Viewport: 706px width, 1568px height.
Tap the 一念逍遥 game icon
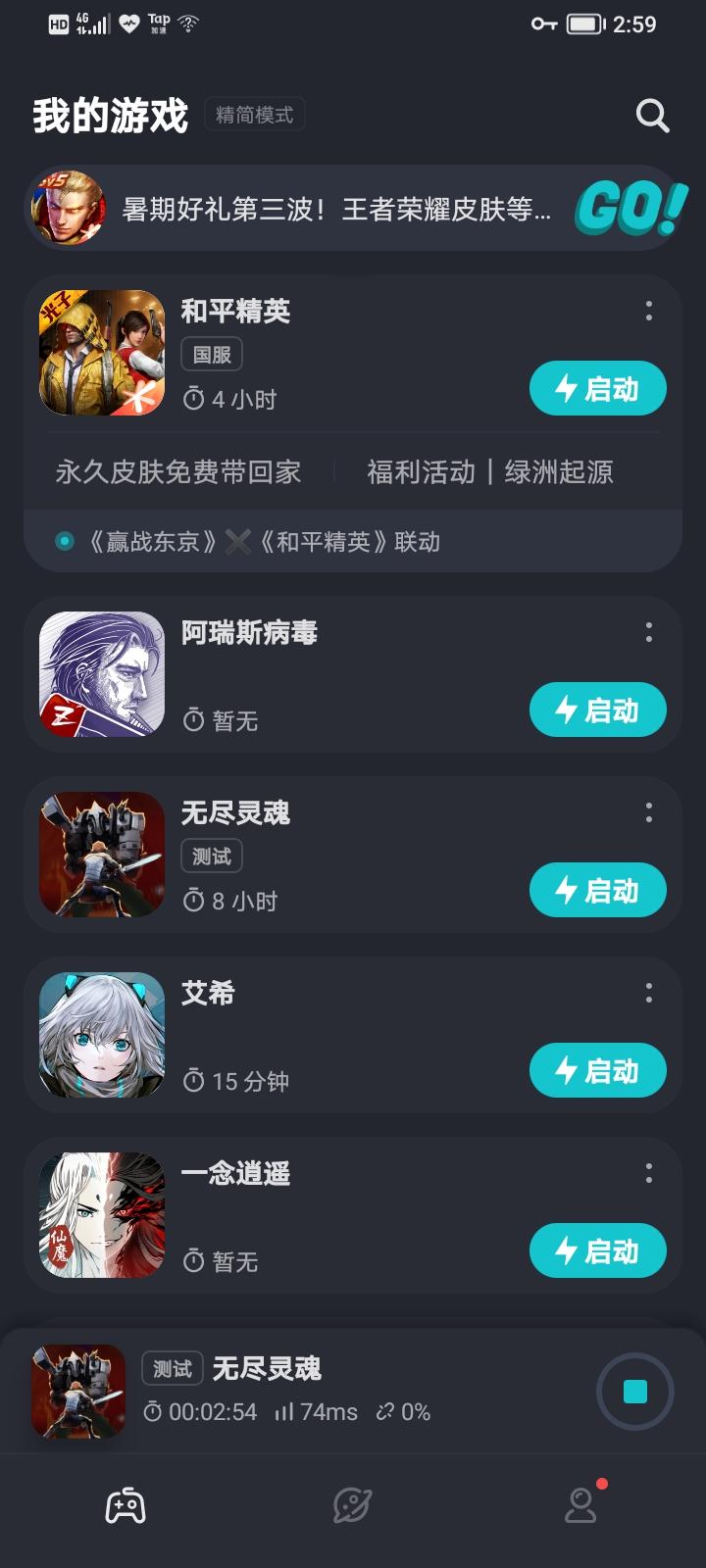[x=101, y=1215]
